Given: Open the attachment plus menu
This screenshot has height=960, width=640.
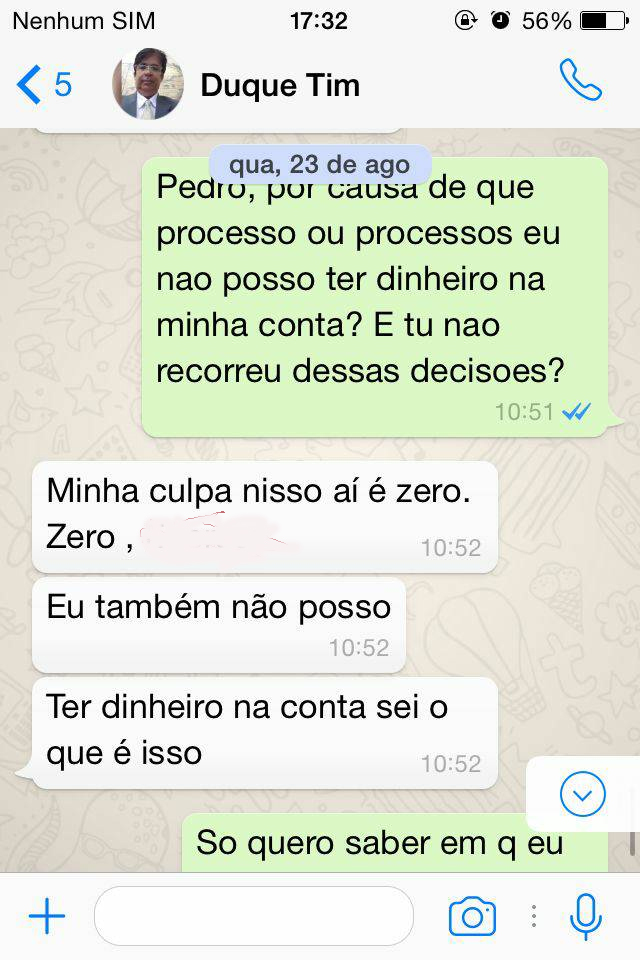Looking at the screenshot, I should (46, 916).
